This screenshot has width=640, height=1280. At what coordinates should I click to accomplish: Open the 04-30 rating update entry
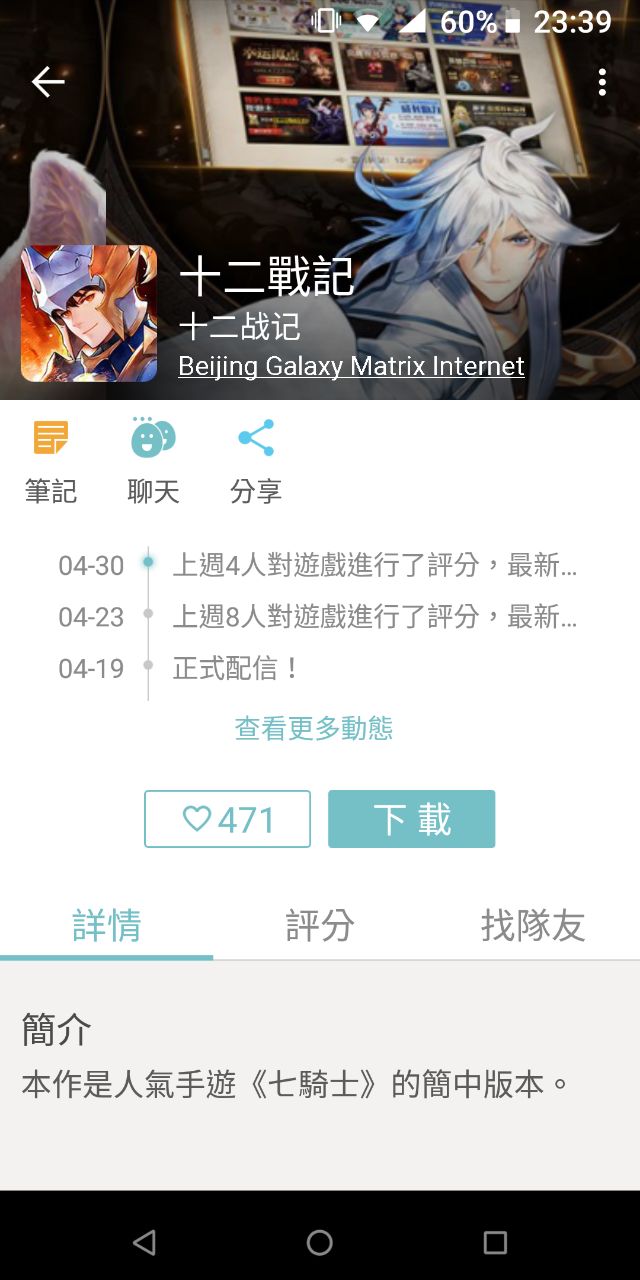tap(374, 565)
